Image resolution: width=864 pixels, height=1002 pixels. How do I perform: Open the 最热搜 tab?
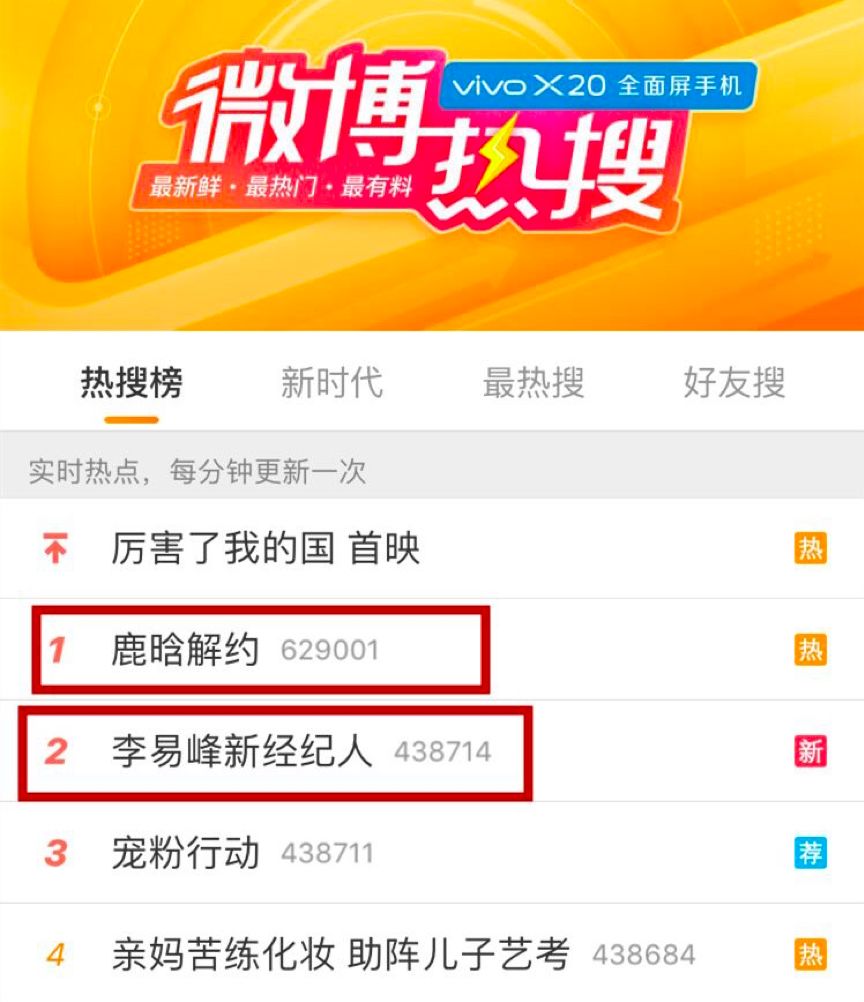533,383
